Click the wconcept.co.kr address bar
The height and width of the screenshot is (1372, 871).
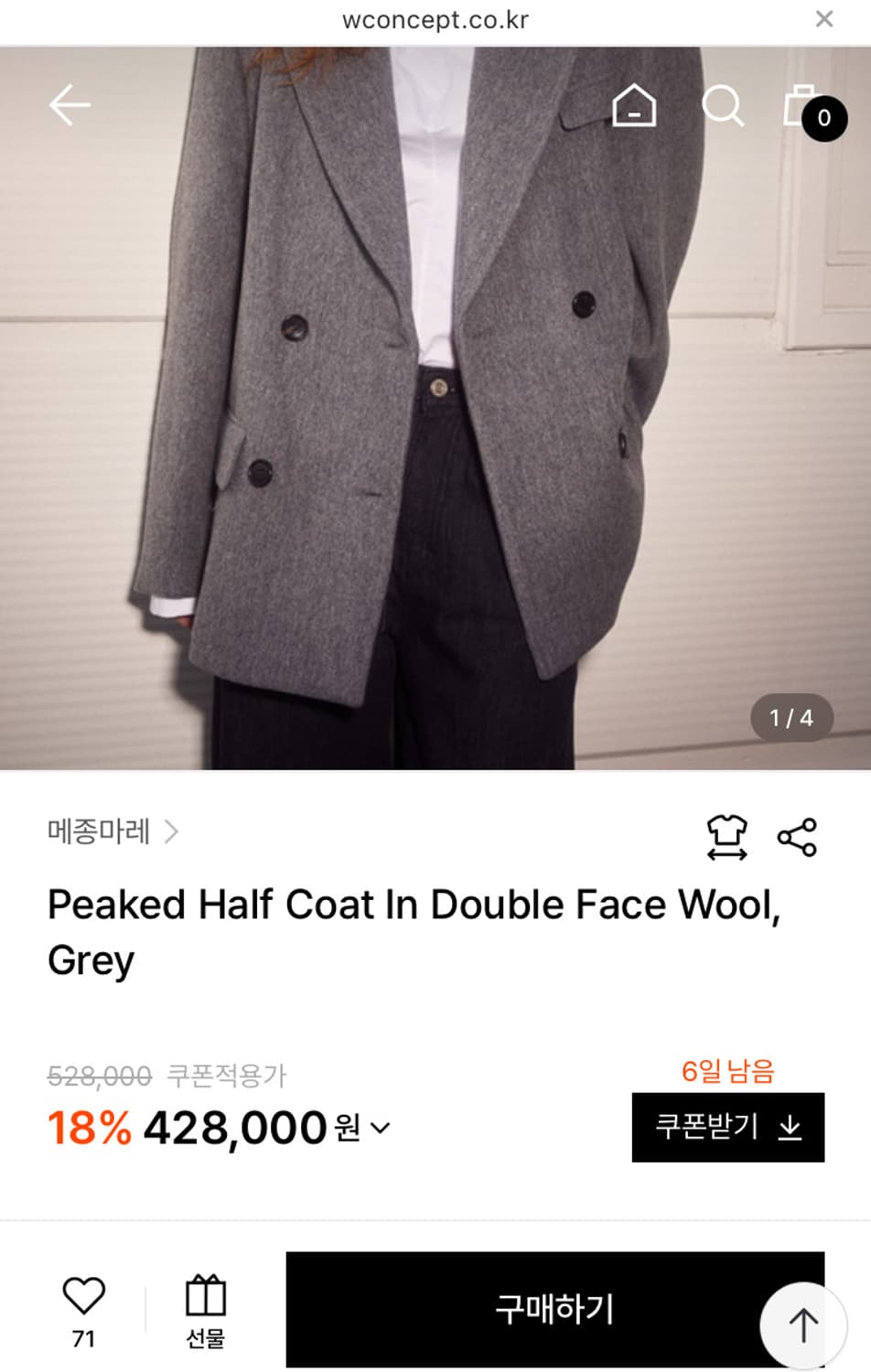(x=435, y=20)
